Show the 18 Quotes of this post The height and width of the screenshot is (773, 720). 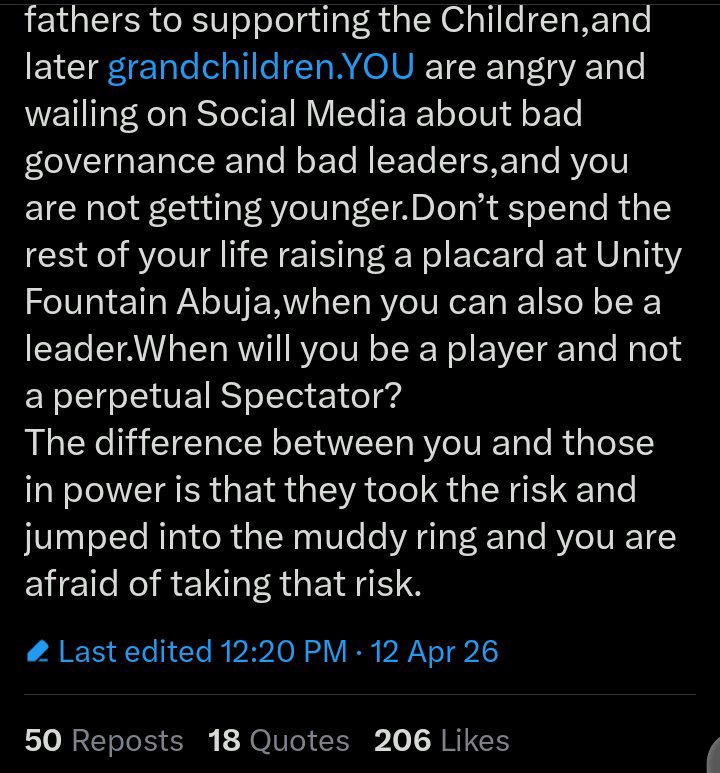coord(279,741)
